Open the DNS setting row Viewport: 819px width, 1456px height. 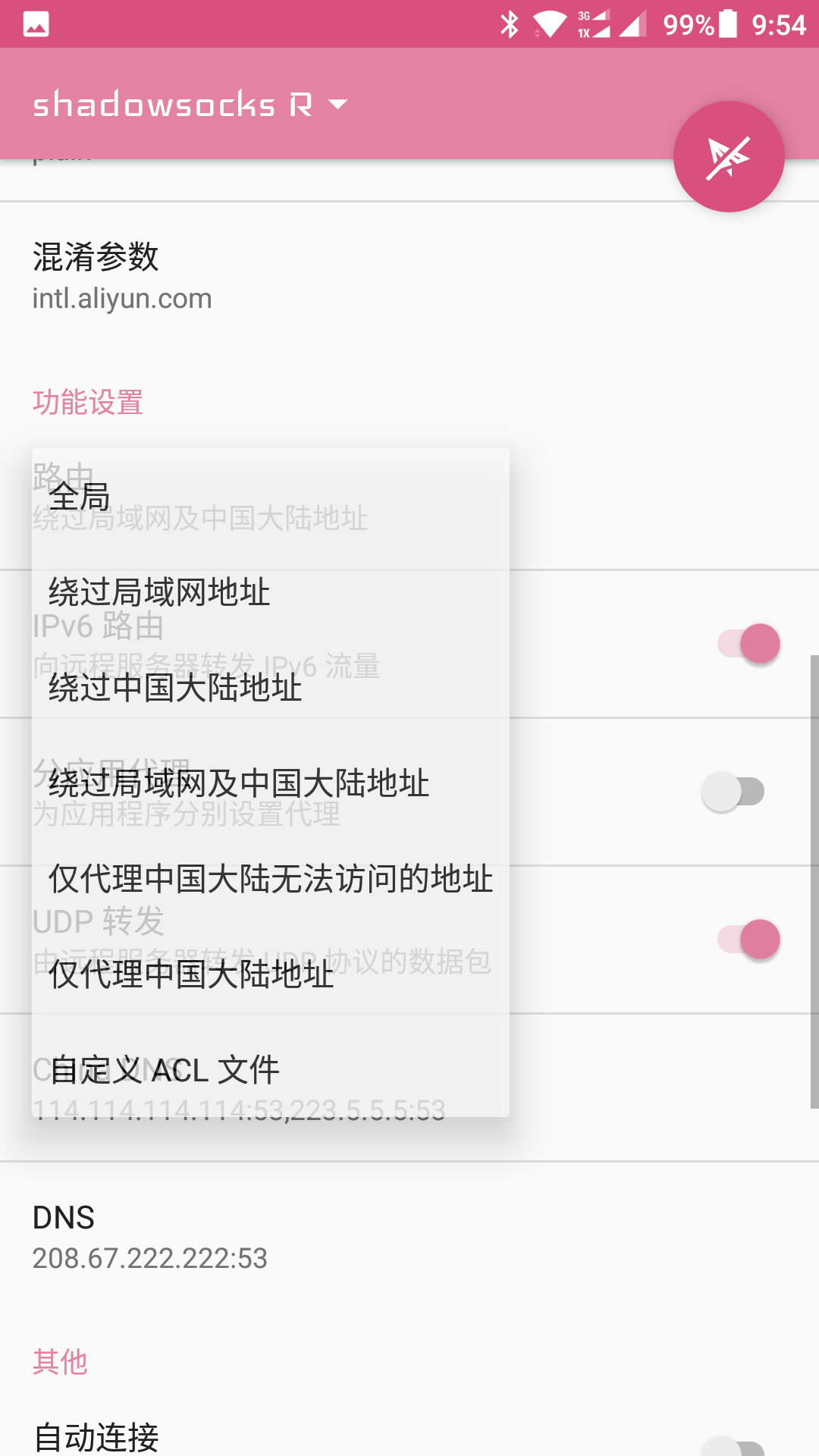pos(409,1236)
